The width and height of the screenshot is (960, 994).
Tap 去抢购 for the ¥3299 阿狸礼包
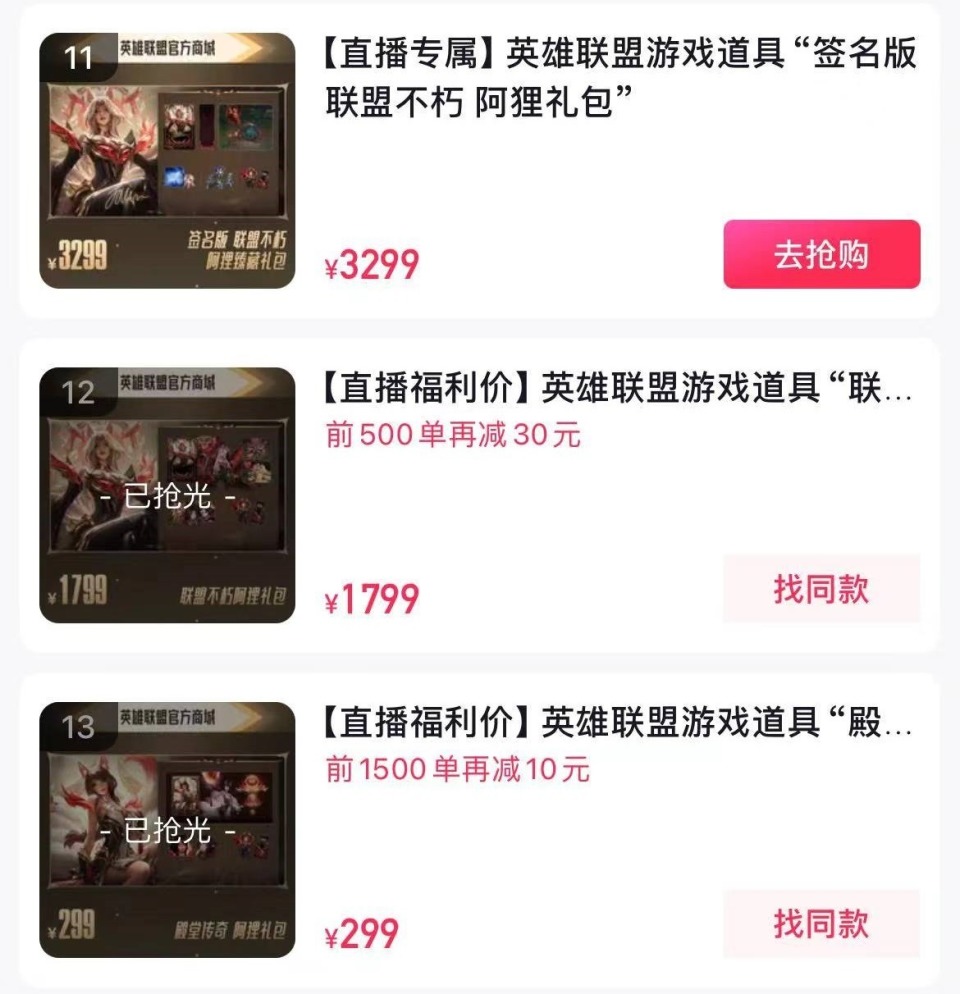[x=821, y=255]
